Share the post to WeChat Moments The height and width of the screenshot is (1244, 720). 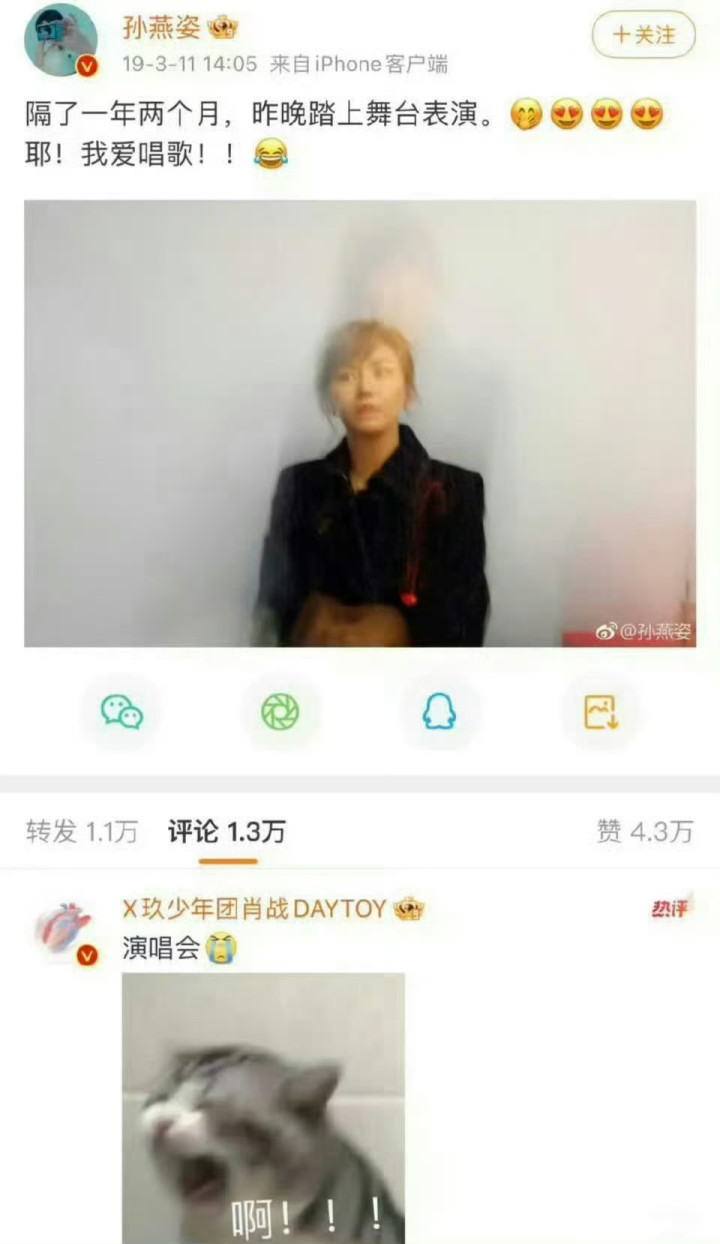point(280,712)
